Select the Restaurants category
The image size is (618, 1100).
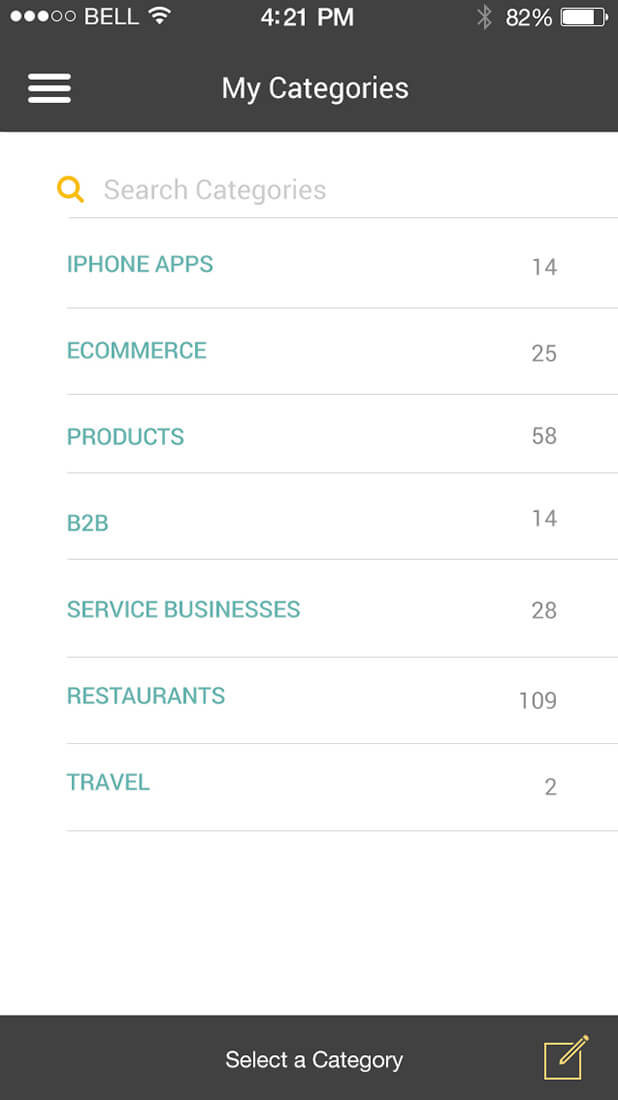click(146, 696)
